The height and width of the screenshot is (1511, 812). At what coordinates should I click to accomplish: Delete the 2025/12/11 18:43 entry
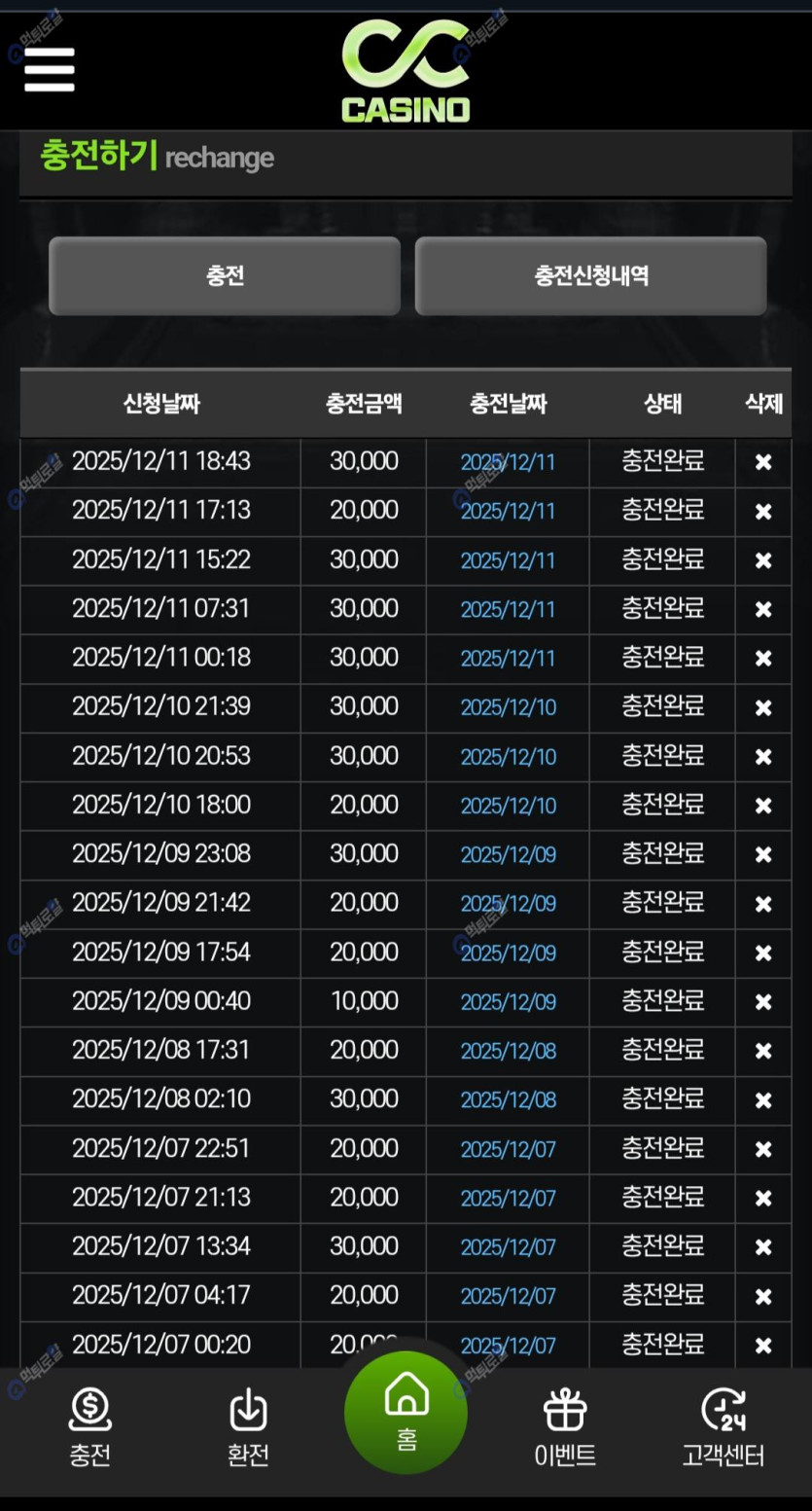763,463
